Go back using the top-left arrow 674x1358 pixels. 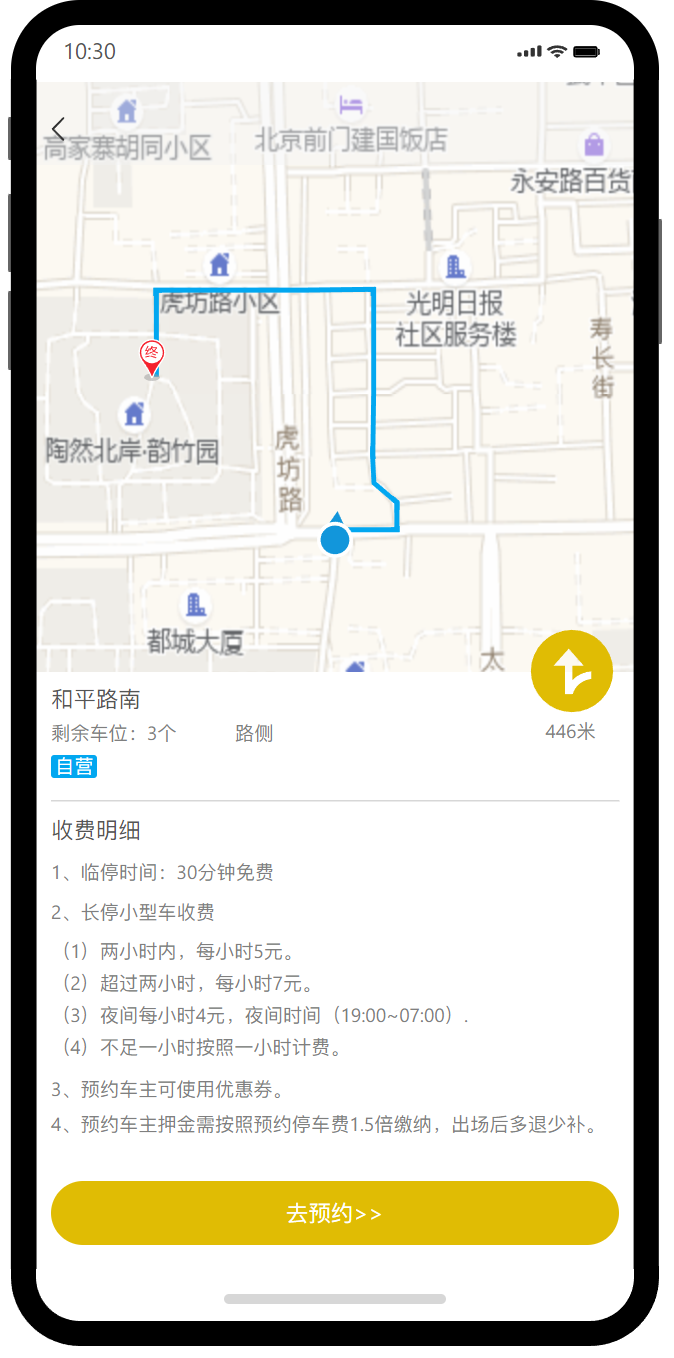point(58,129)
